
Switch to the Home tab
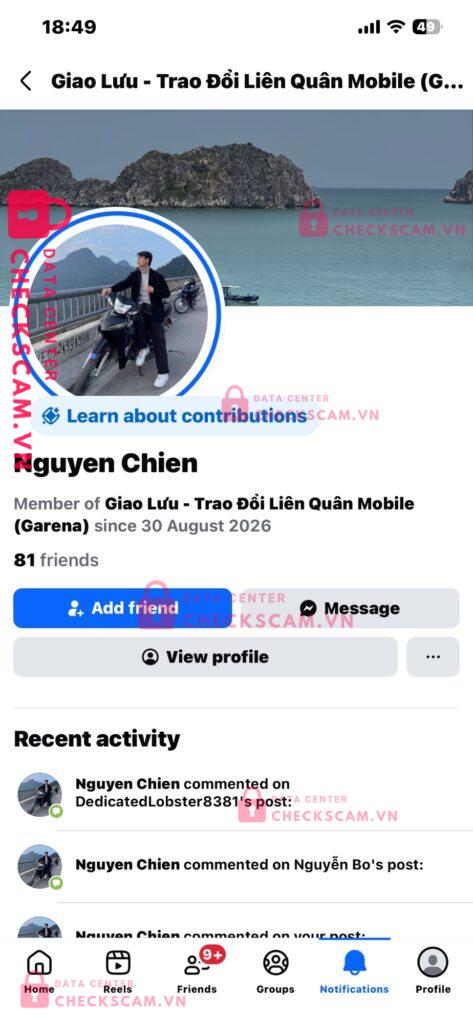[39, 971]
